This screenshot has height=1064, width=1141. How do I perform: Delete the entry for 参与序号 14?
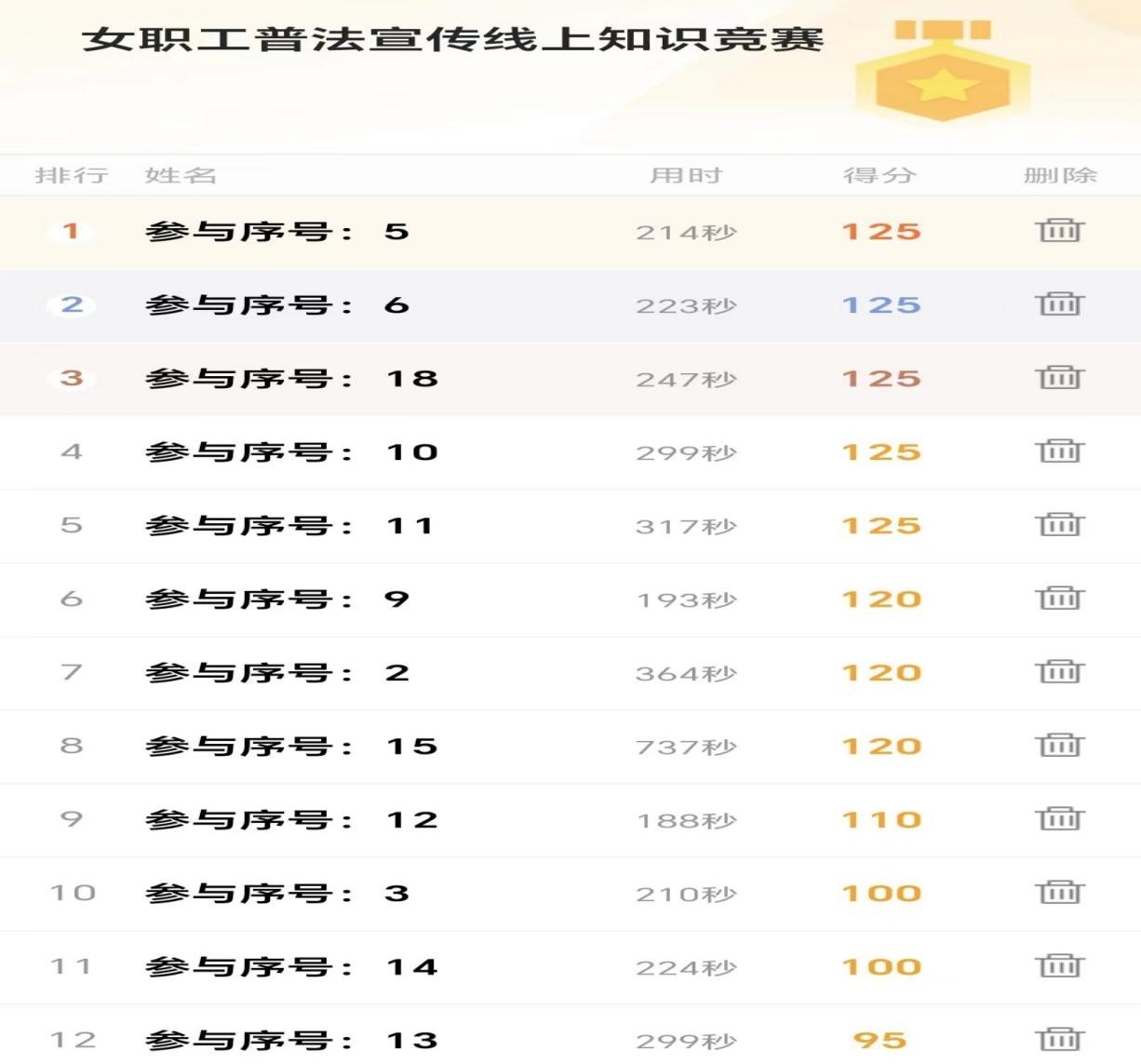1059,965
